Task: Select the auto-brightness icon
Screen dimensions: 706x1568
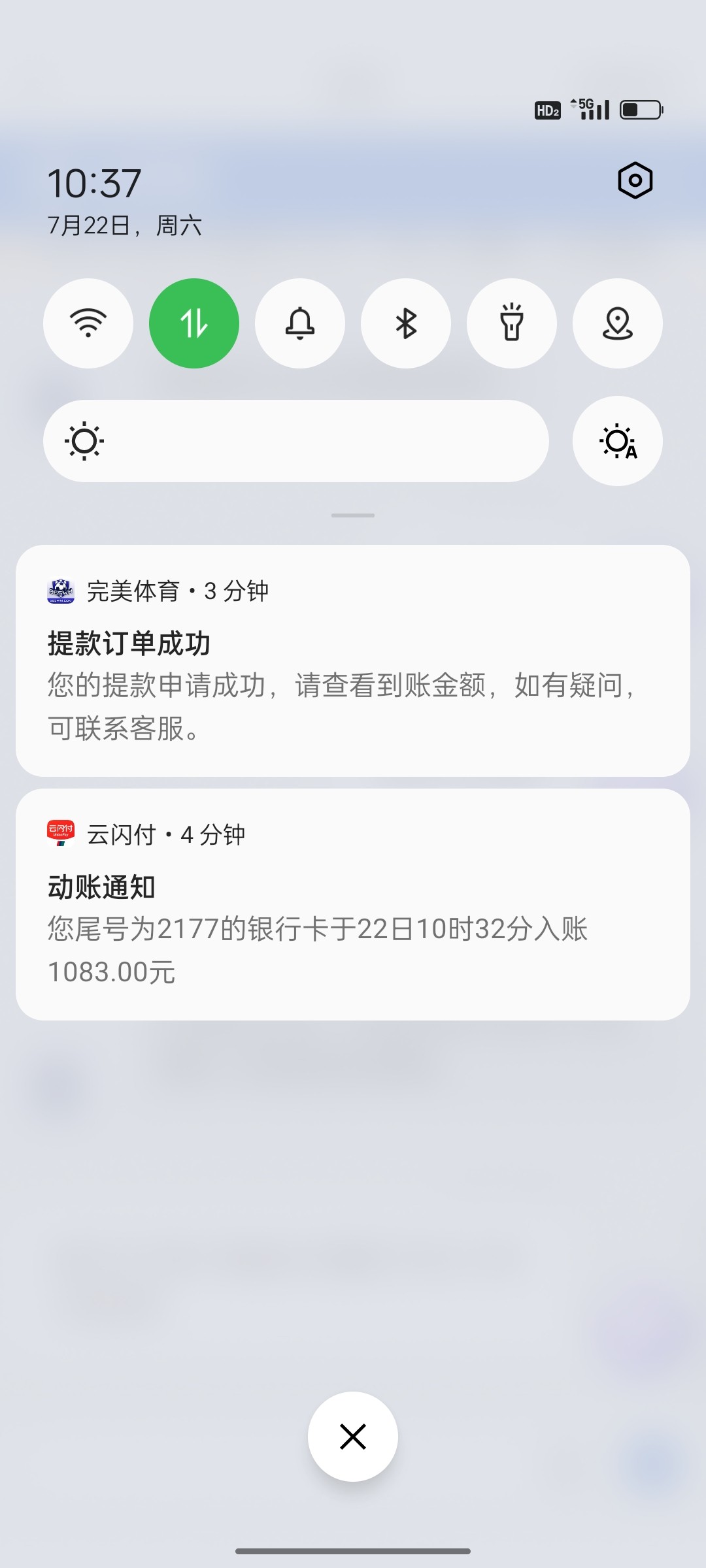Action: point(617,441)
